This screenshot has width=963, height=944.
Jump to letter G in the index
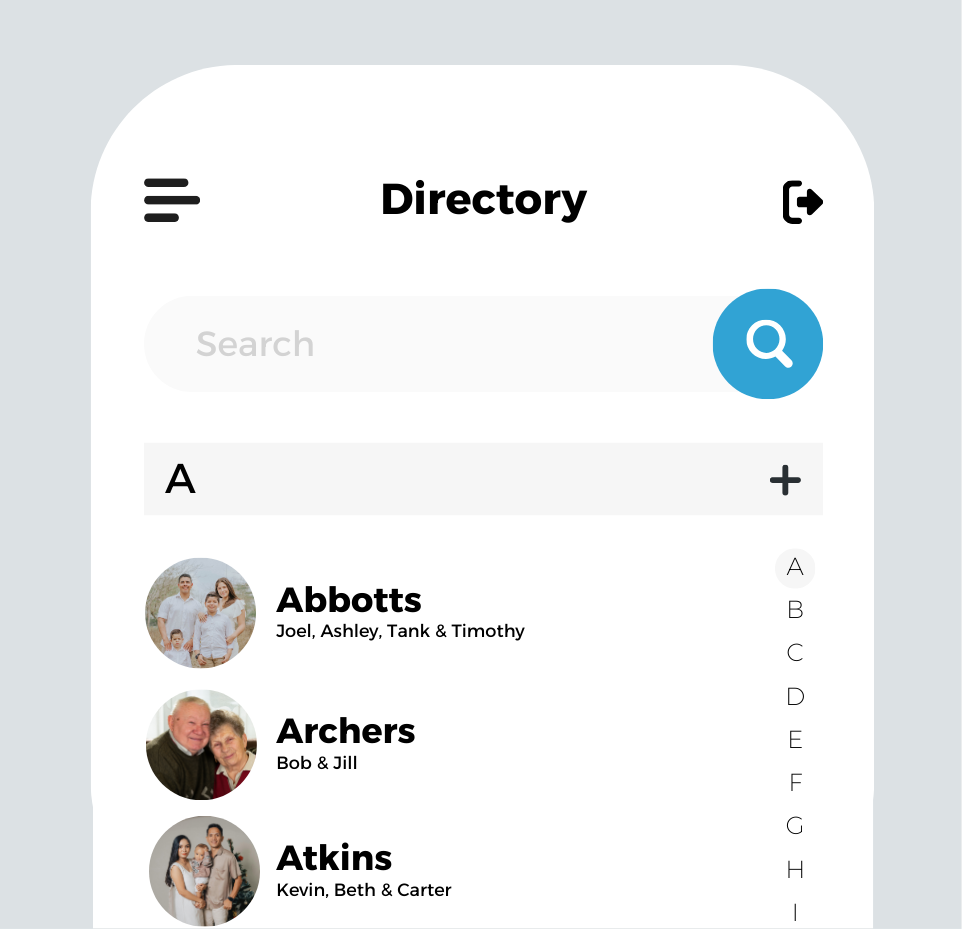pos(795,826)
